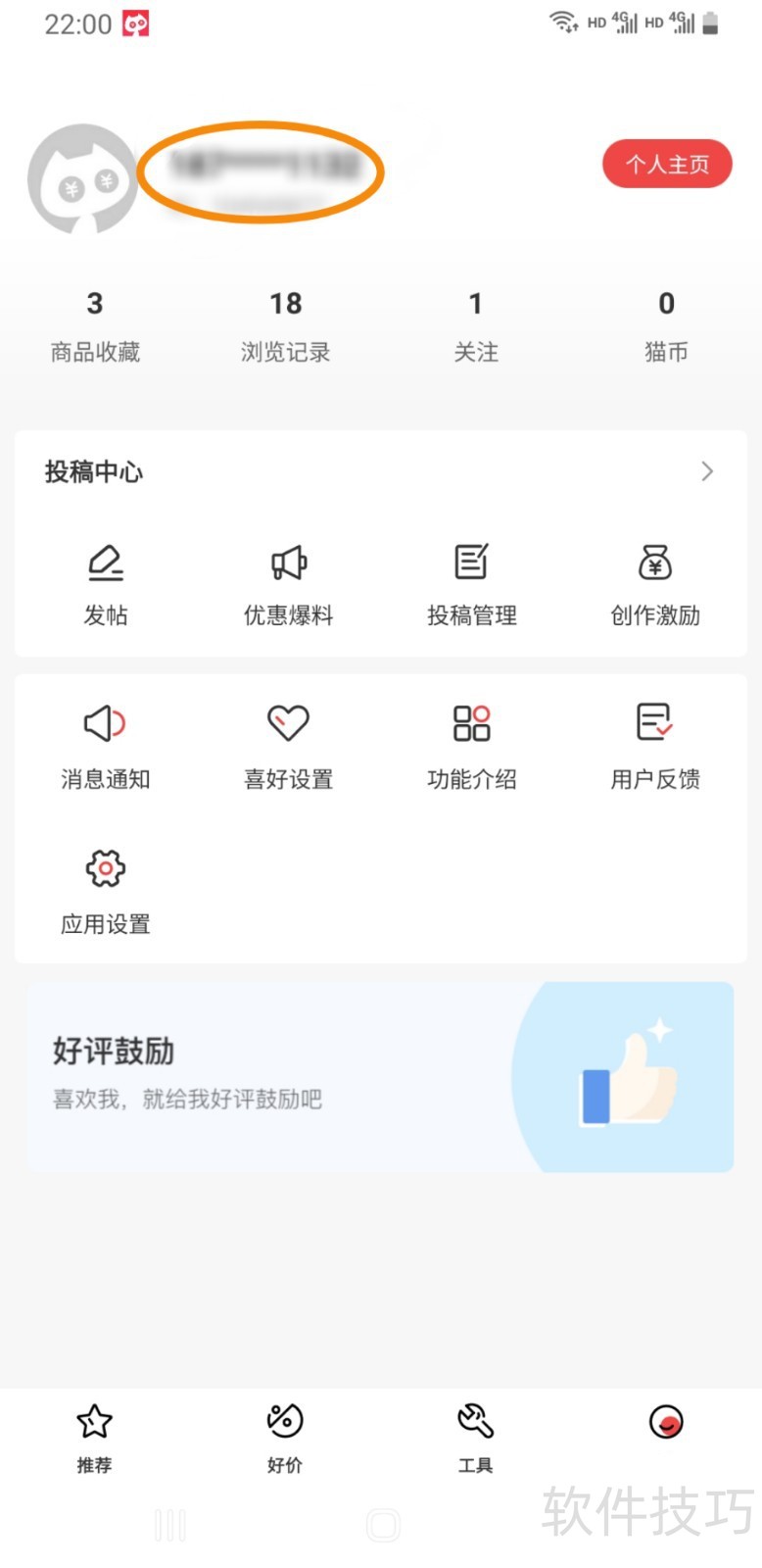Image resolution: width=762 pixels, height=1568 pixels.
Task: Open the 个人主页 personal homepage button
Action: [667, 164]
